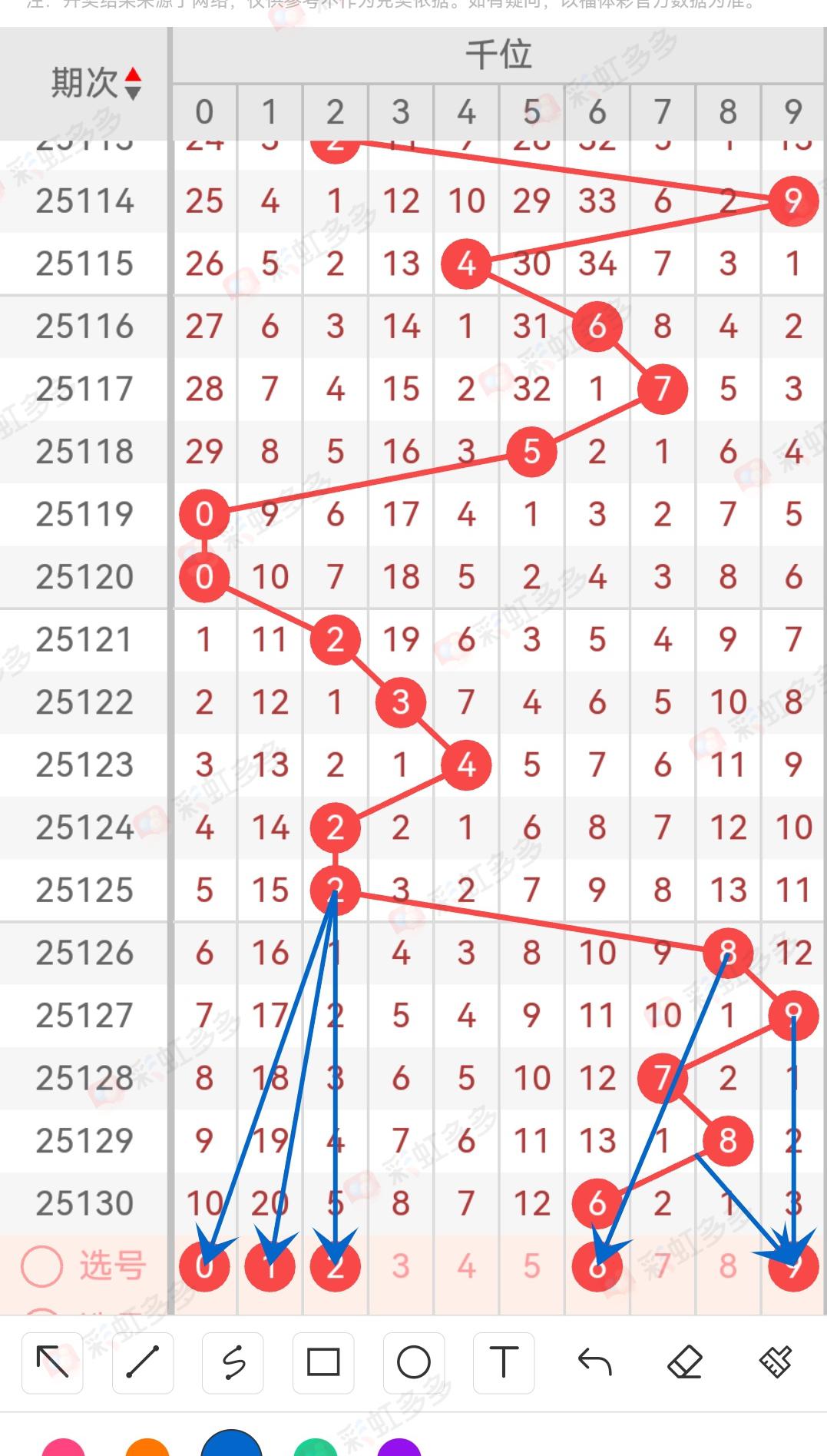The image size is (827, 1456).
Task: Select number 5 in the 选号 row
Action: pyautogui.click(x=531, y=1266)
